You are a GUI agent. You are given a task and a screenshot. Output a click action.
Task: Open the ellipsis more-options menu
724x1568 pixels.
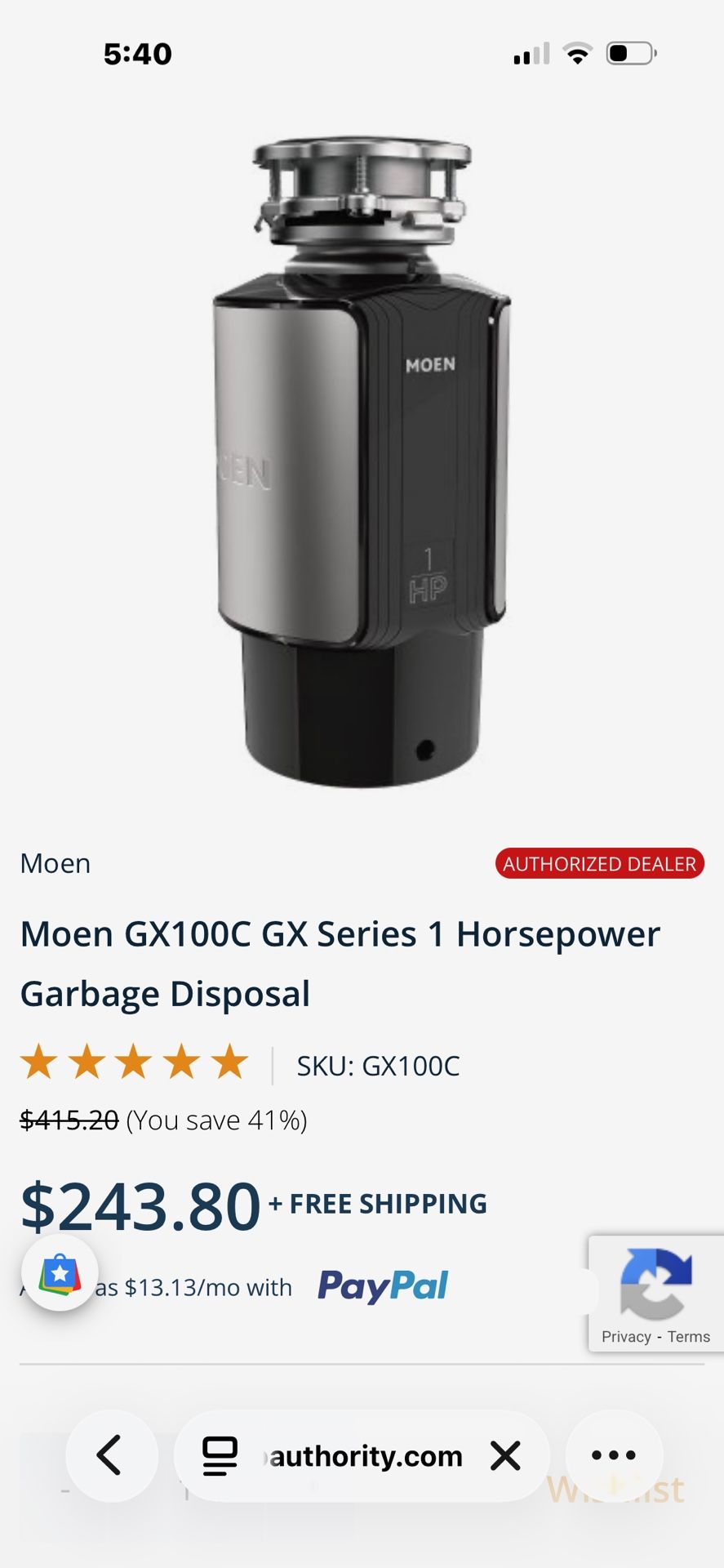[x=613, y=1455]
